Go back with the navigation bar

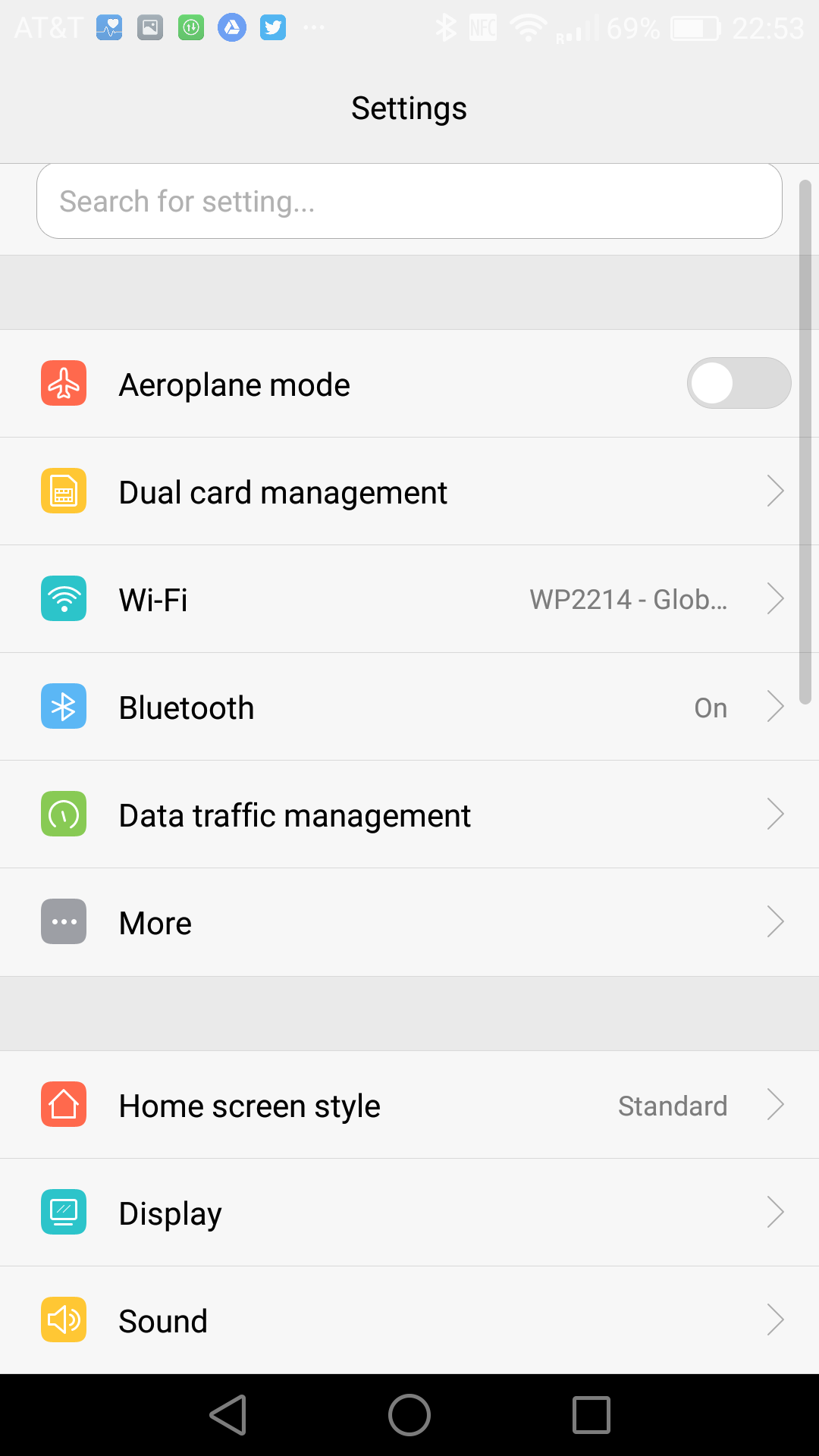(x=228, y=1415)
